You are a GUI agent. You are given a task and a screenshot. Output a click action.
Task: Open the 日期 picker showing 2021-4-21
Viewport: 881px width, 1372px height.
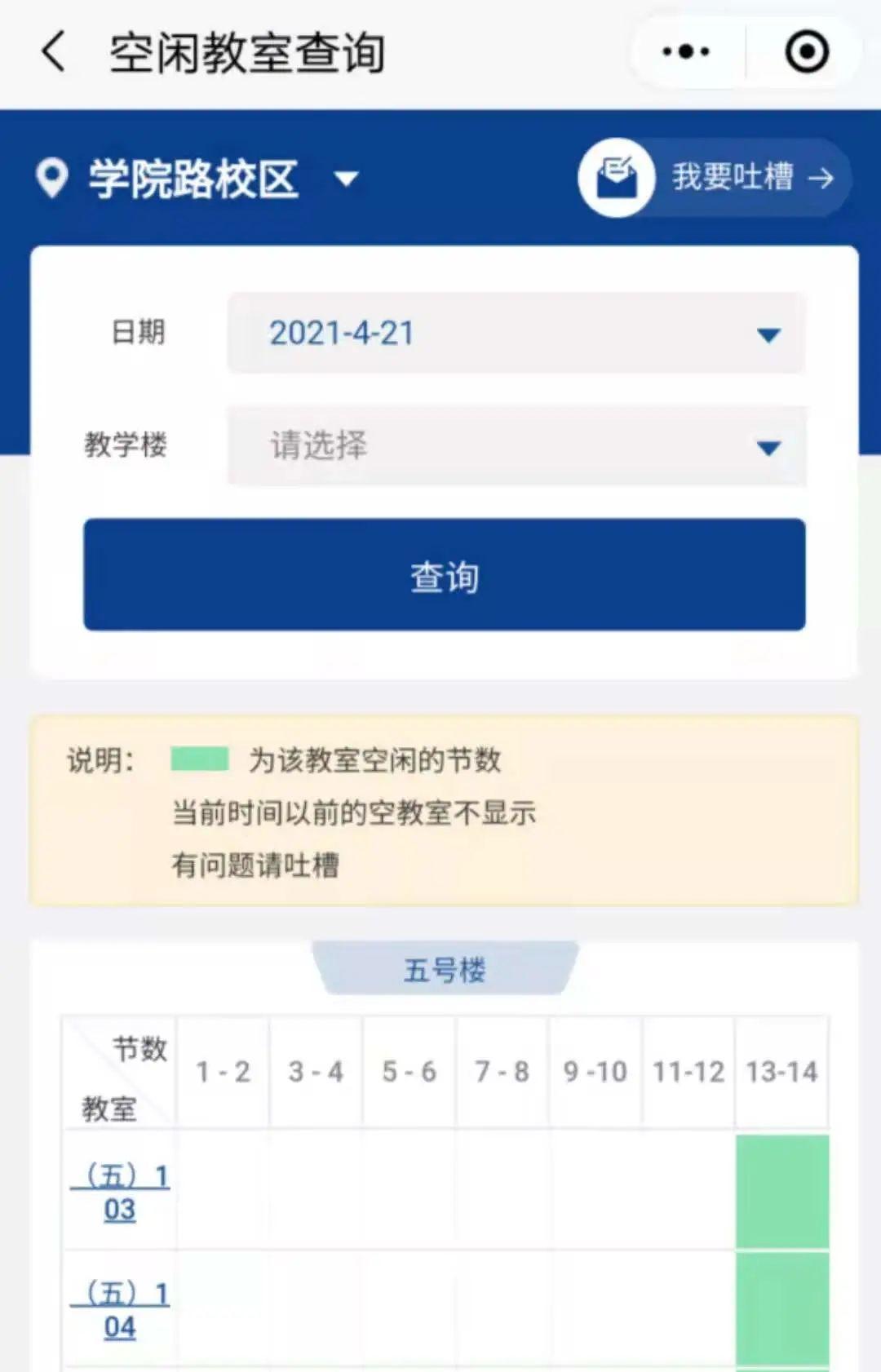(516, 334)
